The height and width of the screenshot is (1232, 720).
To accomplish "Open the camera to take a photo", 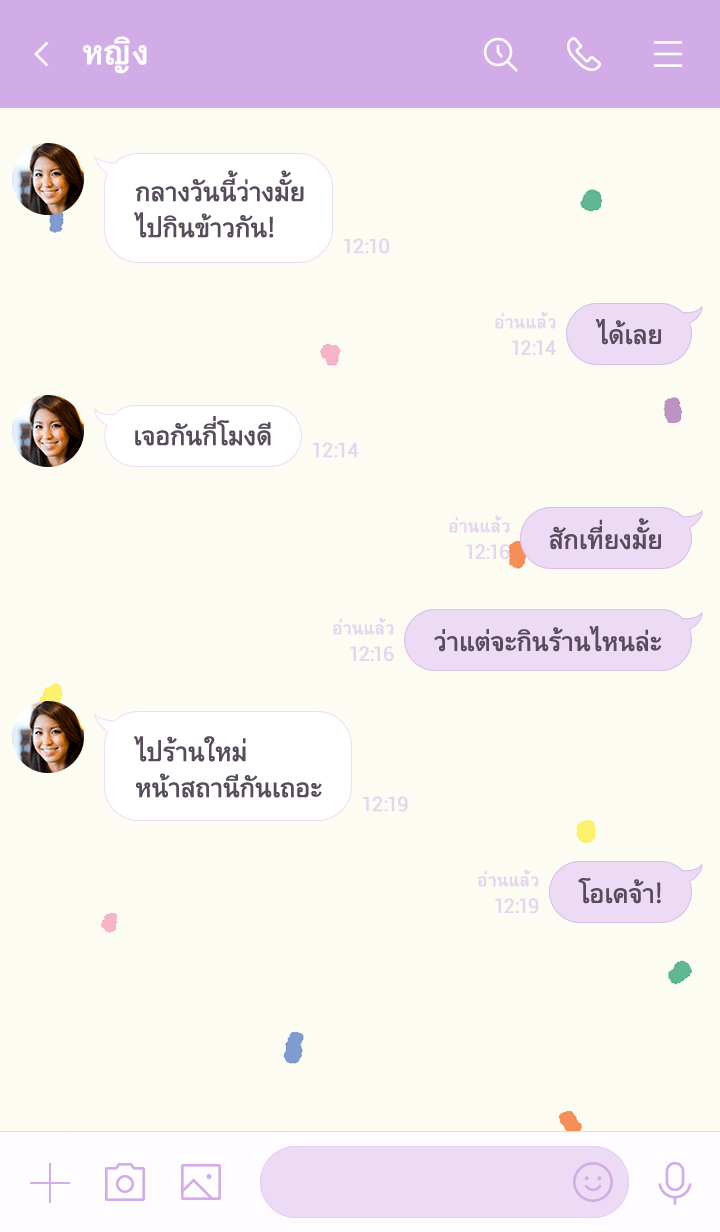I will click(x=125, y=1183).
